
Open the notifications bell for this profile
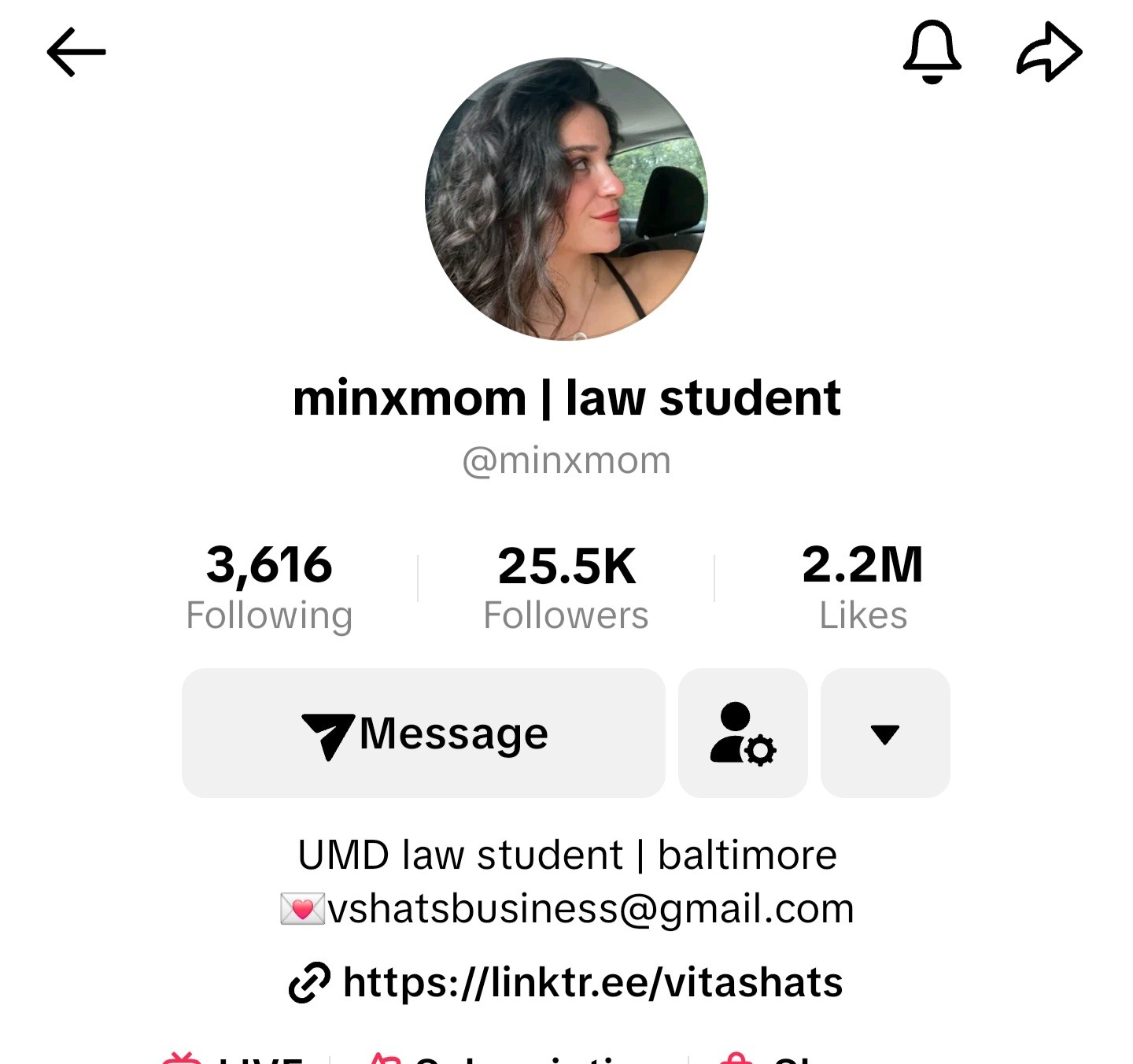click(932, 52)
